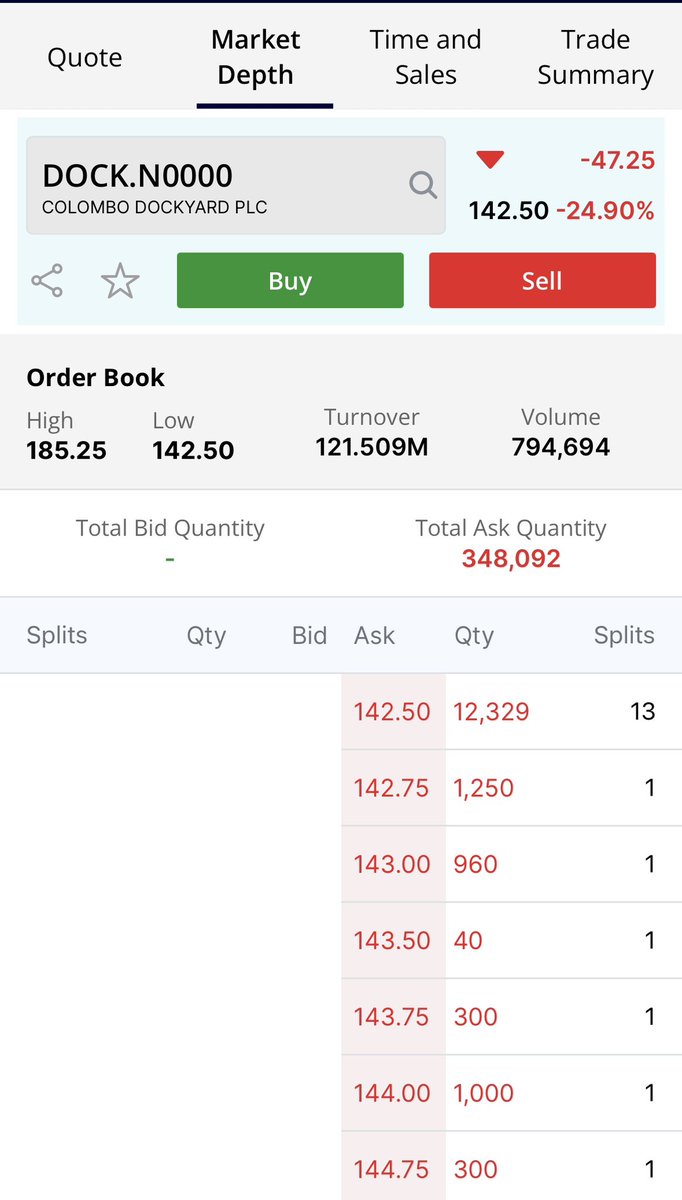Tap the green Buy button
Viewport: 682px width, 1200px height.
tap(290, 281)
